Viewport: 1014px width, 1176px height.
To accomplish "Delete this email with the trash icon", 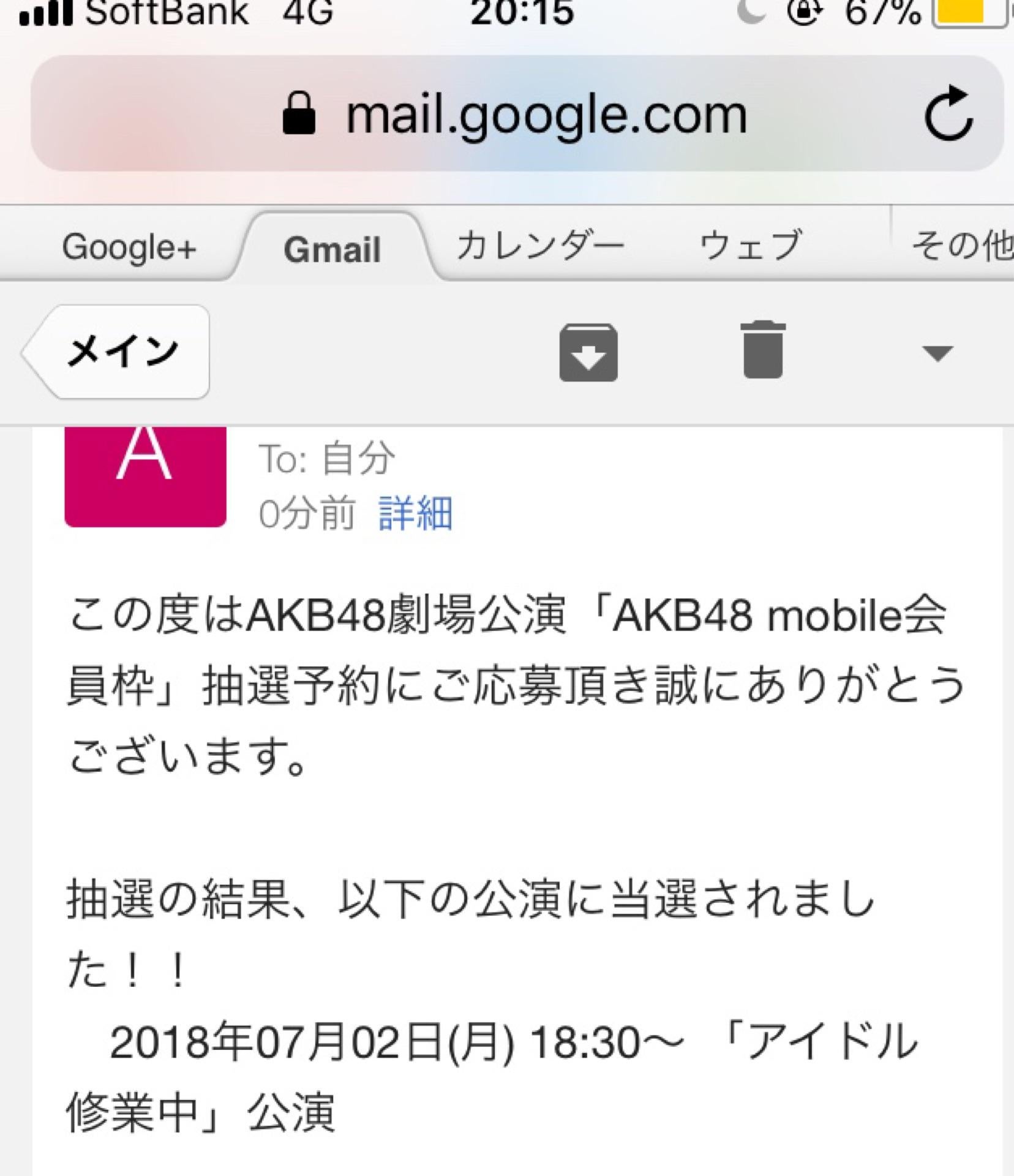I will (x=762, y=351).
